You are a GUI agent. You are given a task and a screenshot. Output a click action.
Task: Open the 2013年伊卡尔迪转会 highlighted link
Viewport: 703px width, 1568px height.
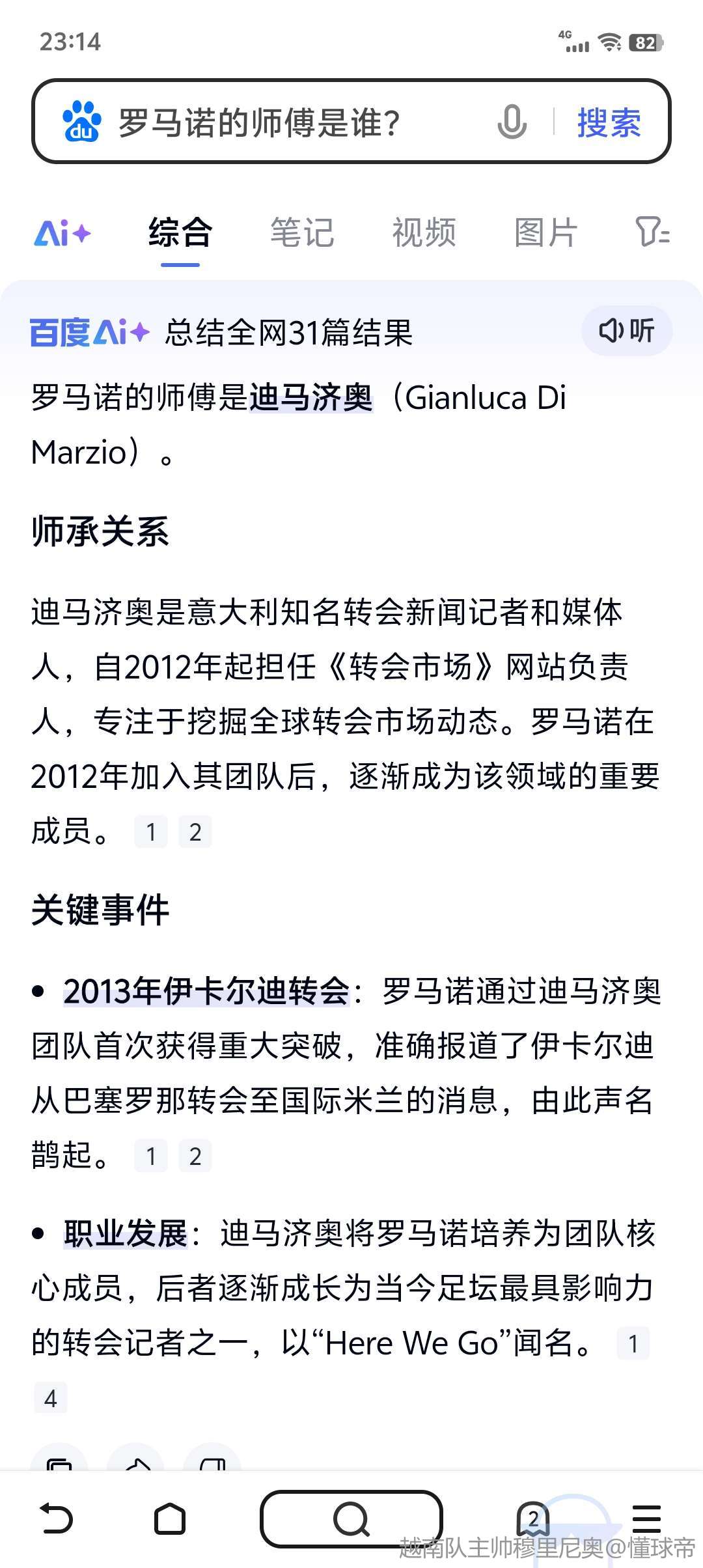[x=206, y=992]
